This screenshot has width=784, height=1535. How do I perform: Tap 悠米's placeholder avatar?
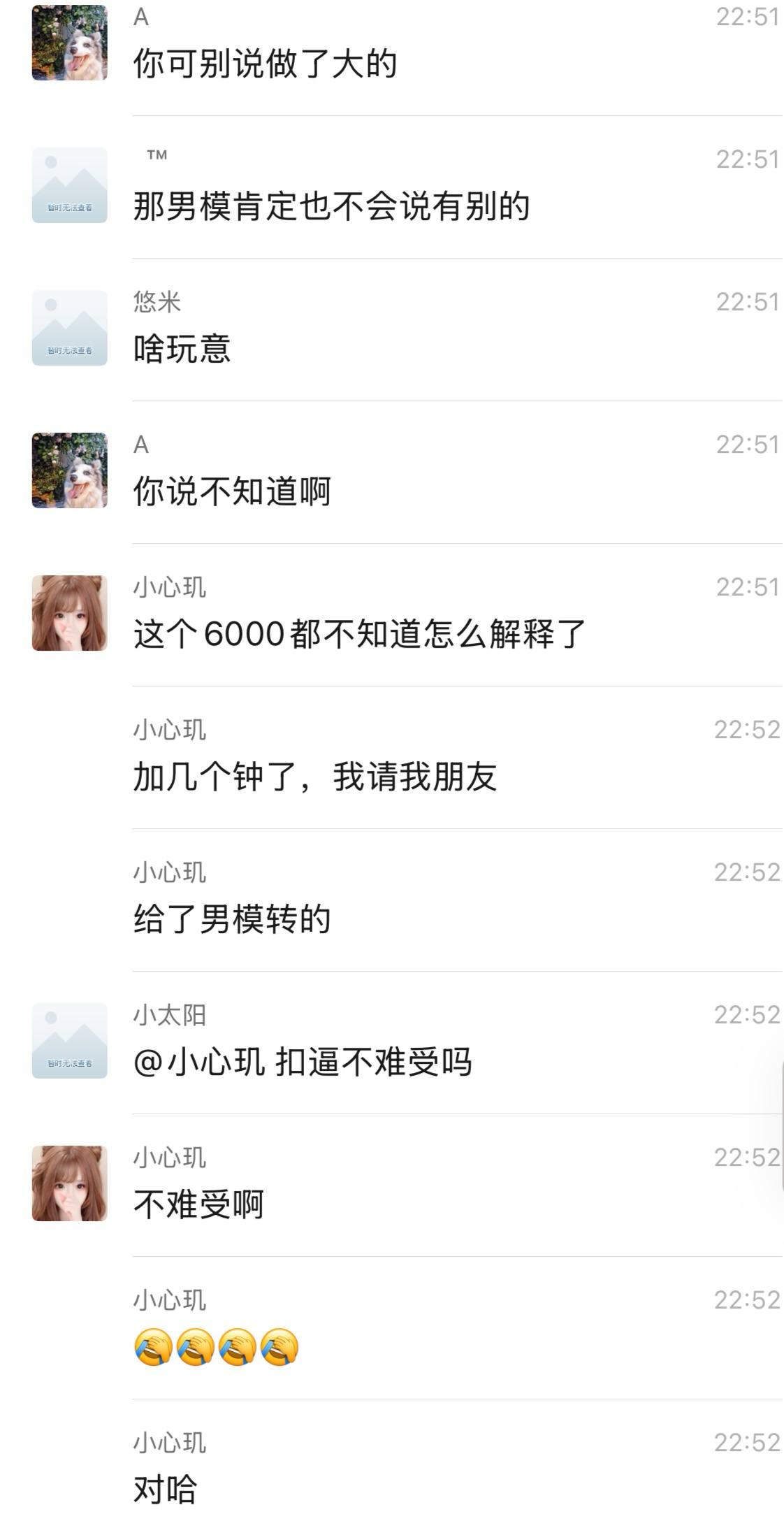coord(69,328)
